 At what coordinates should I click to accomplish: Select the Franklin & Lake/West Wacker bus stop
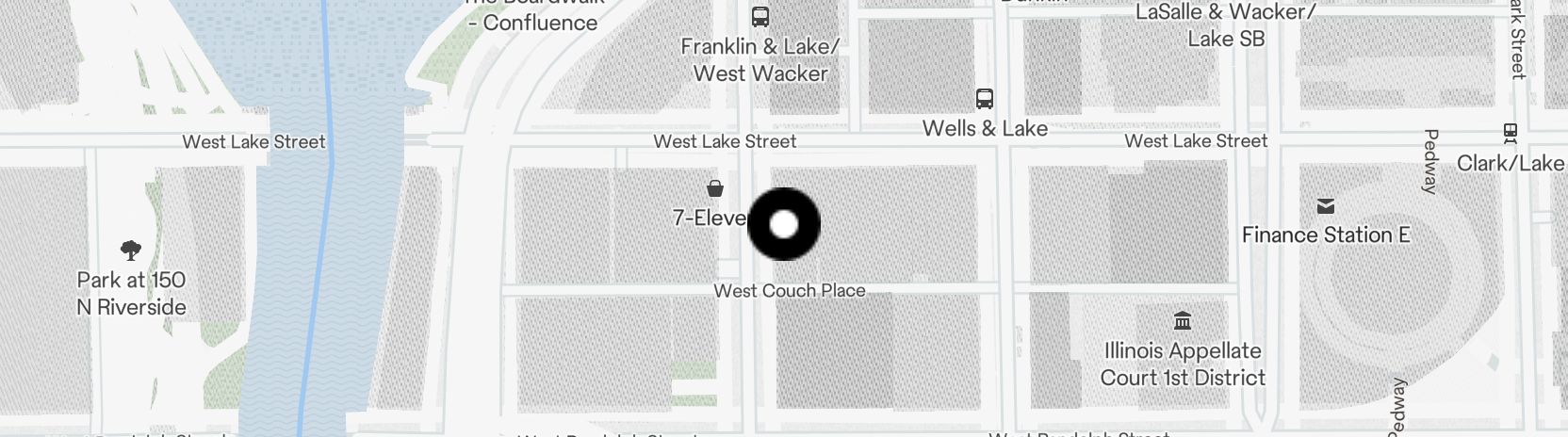click(760, 17)
